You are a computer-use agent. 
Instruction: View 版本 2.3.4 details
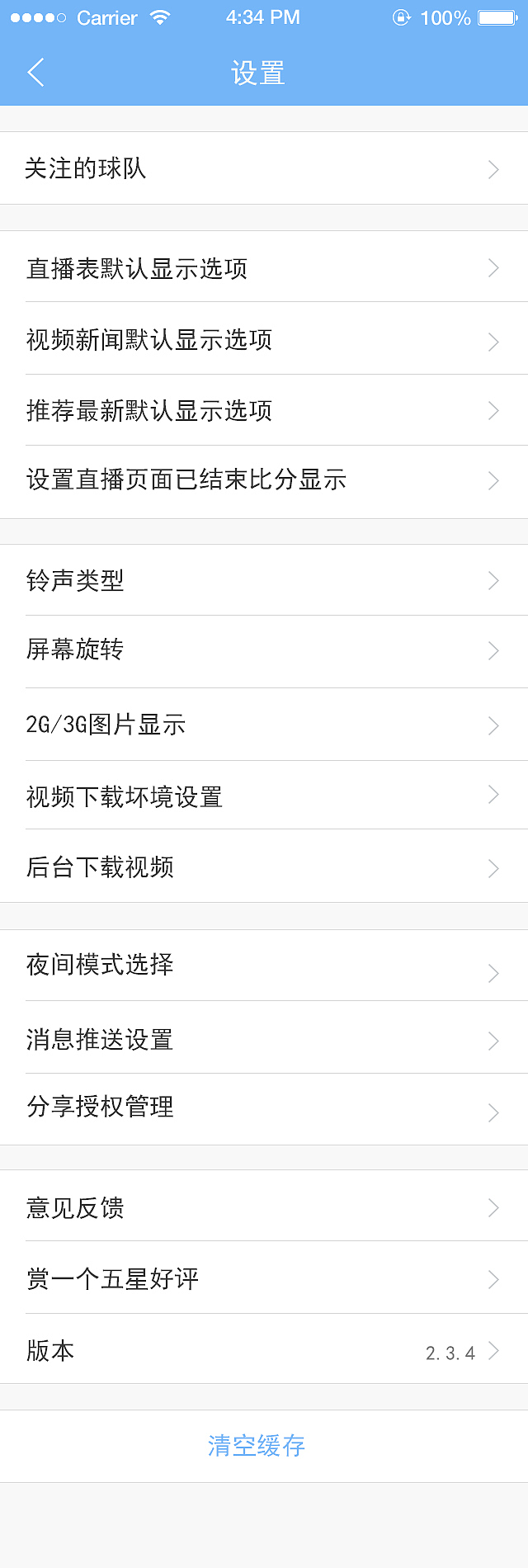pos(264,1351)
